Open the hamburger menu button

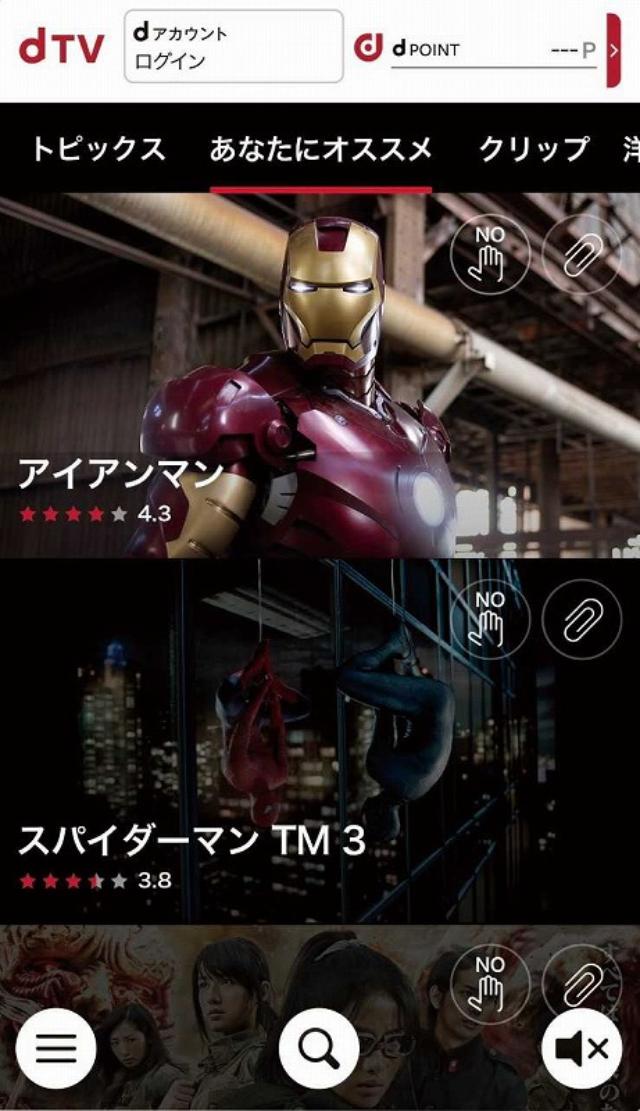(57, 1047)
